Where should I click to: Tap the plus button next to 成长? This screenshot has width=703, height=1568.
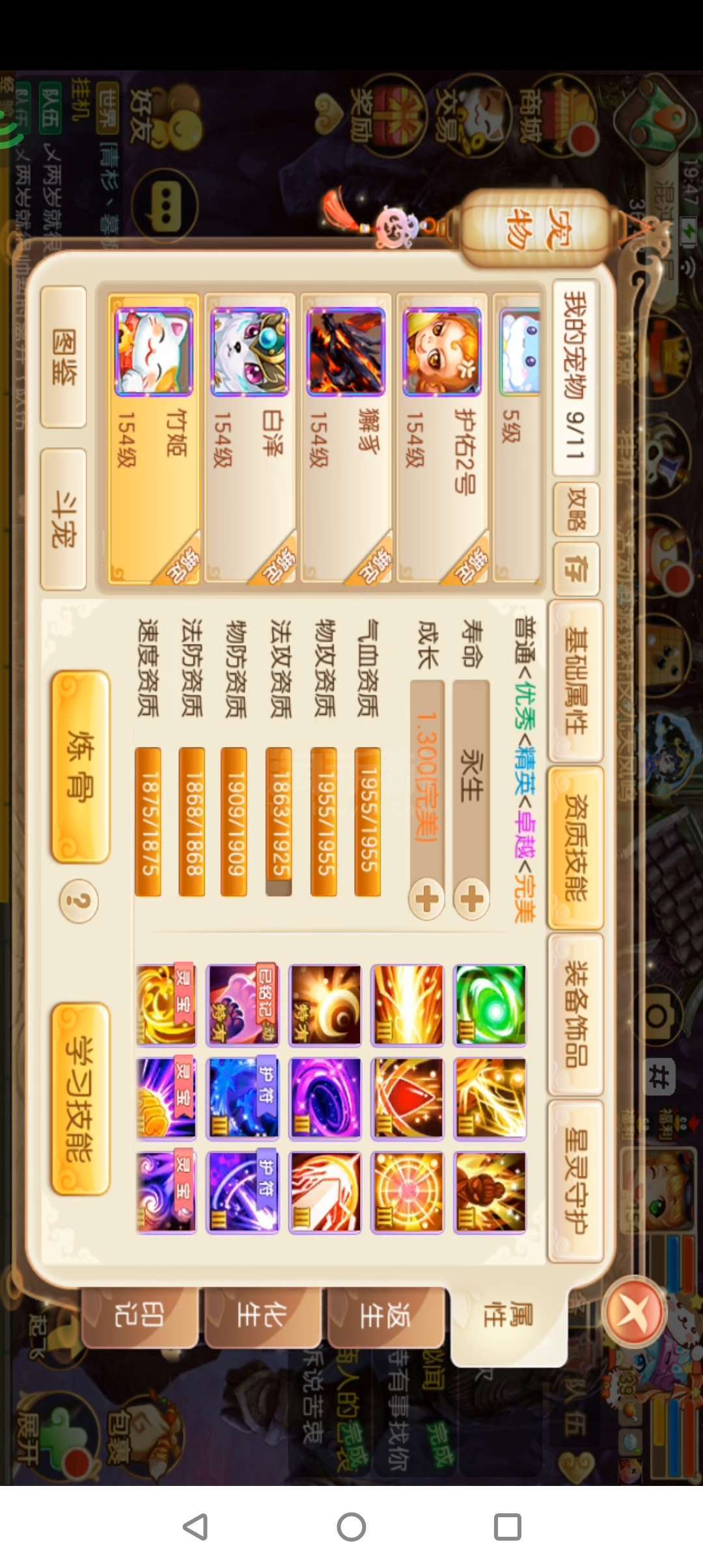(427, 900)
